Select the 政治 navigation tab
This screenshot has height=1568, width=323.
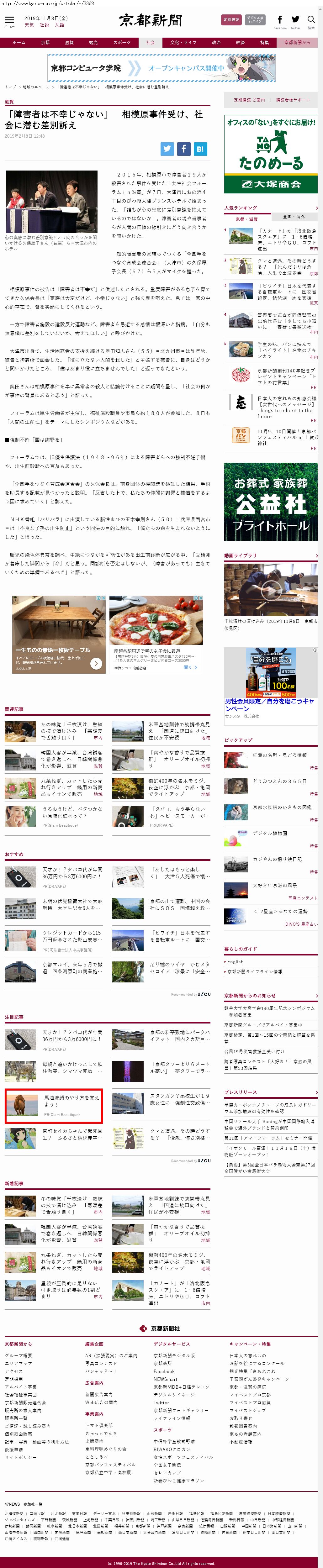coord(216,43)
